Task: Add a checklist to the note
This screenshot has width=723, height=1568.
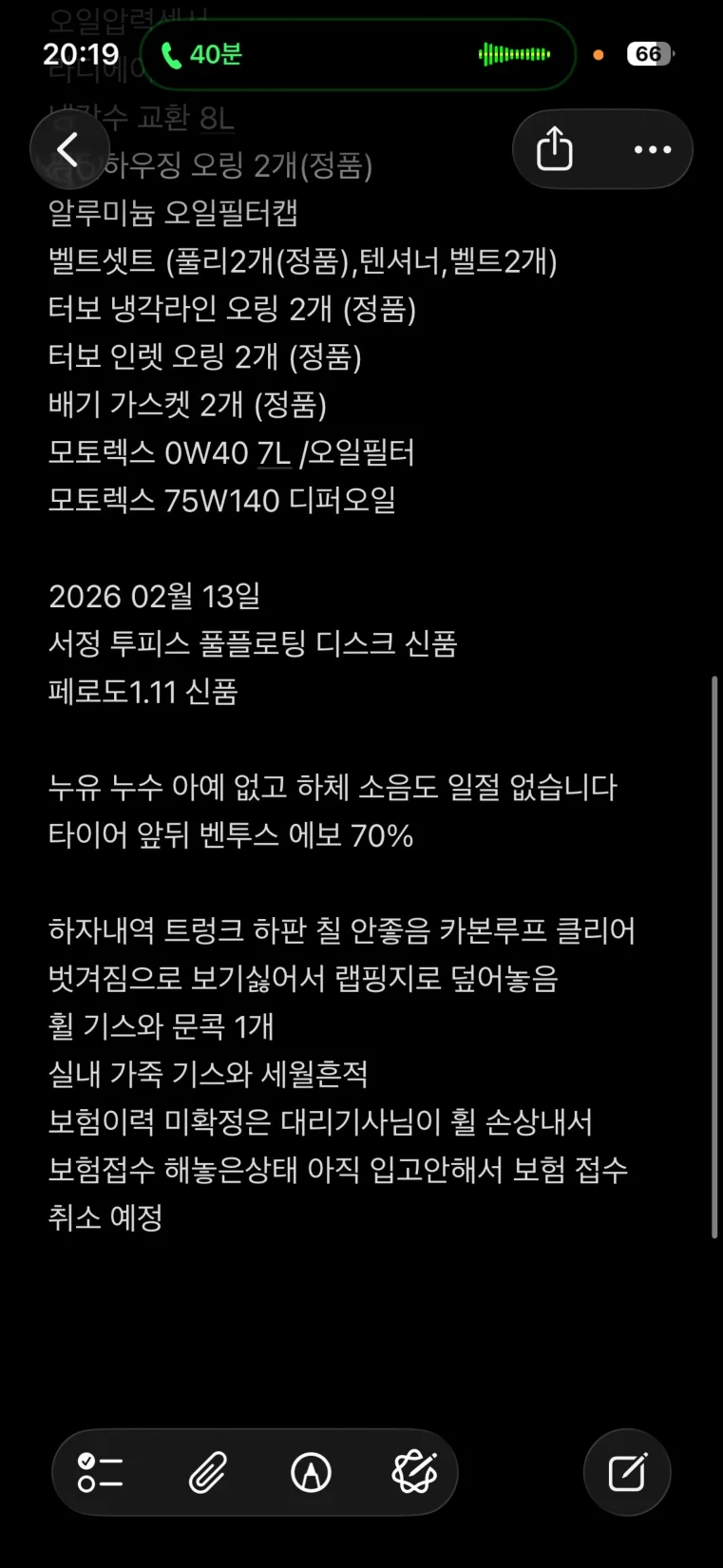Action: pyautogui.click(x=101, y=1472)
